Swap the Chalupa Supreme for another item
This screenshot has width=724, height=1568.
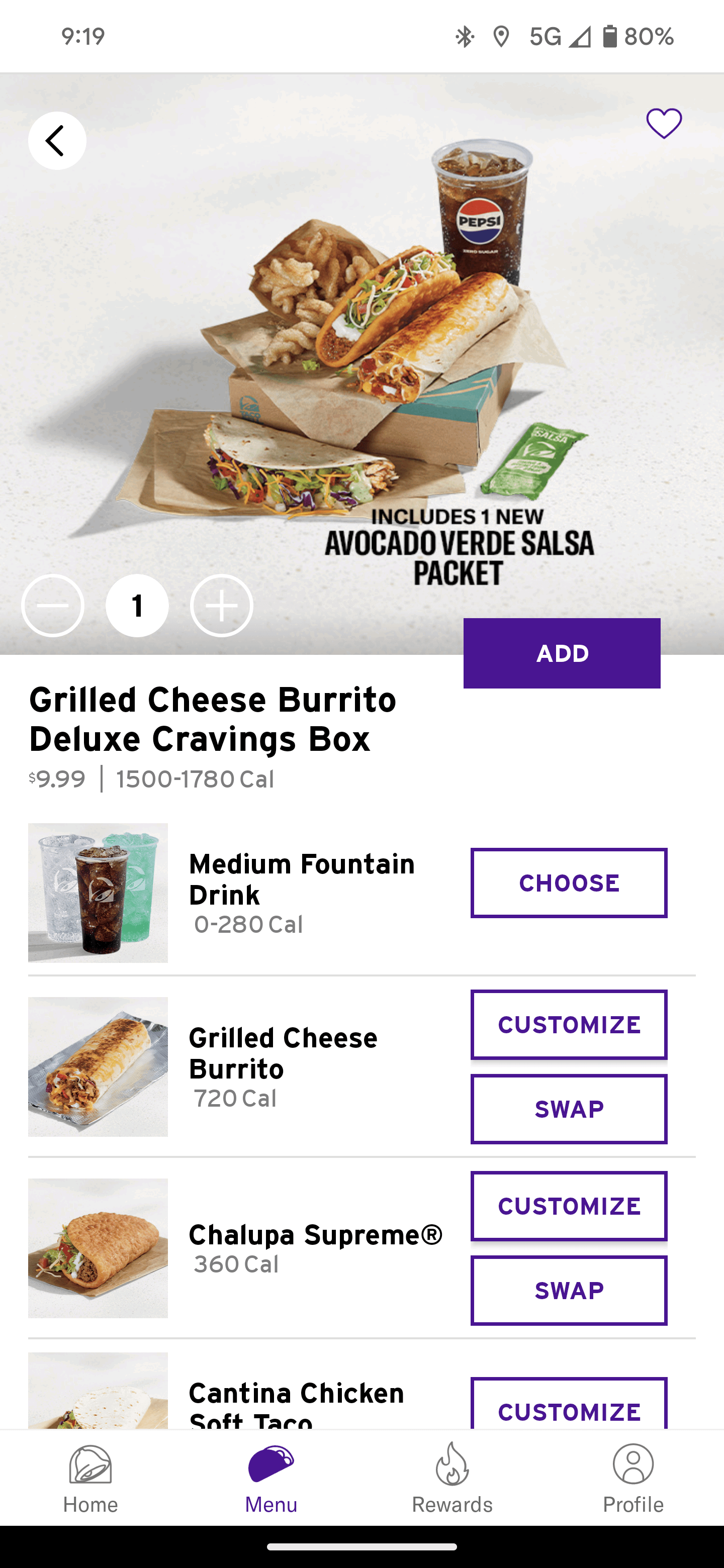coord(569,1291)
